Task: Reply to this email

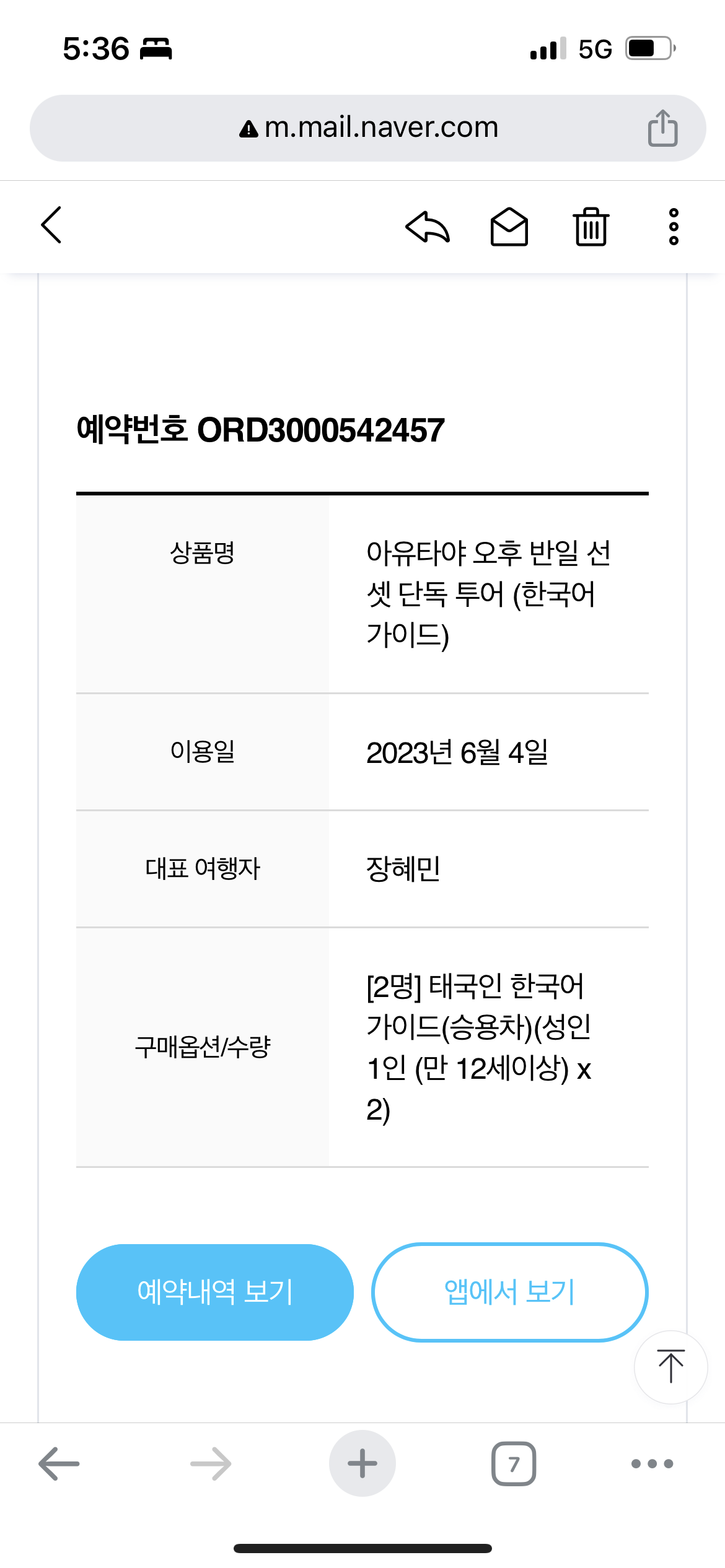Action: coord(428,227)
